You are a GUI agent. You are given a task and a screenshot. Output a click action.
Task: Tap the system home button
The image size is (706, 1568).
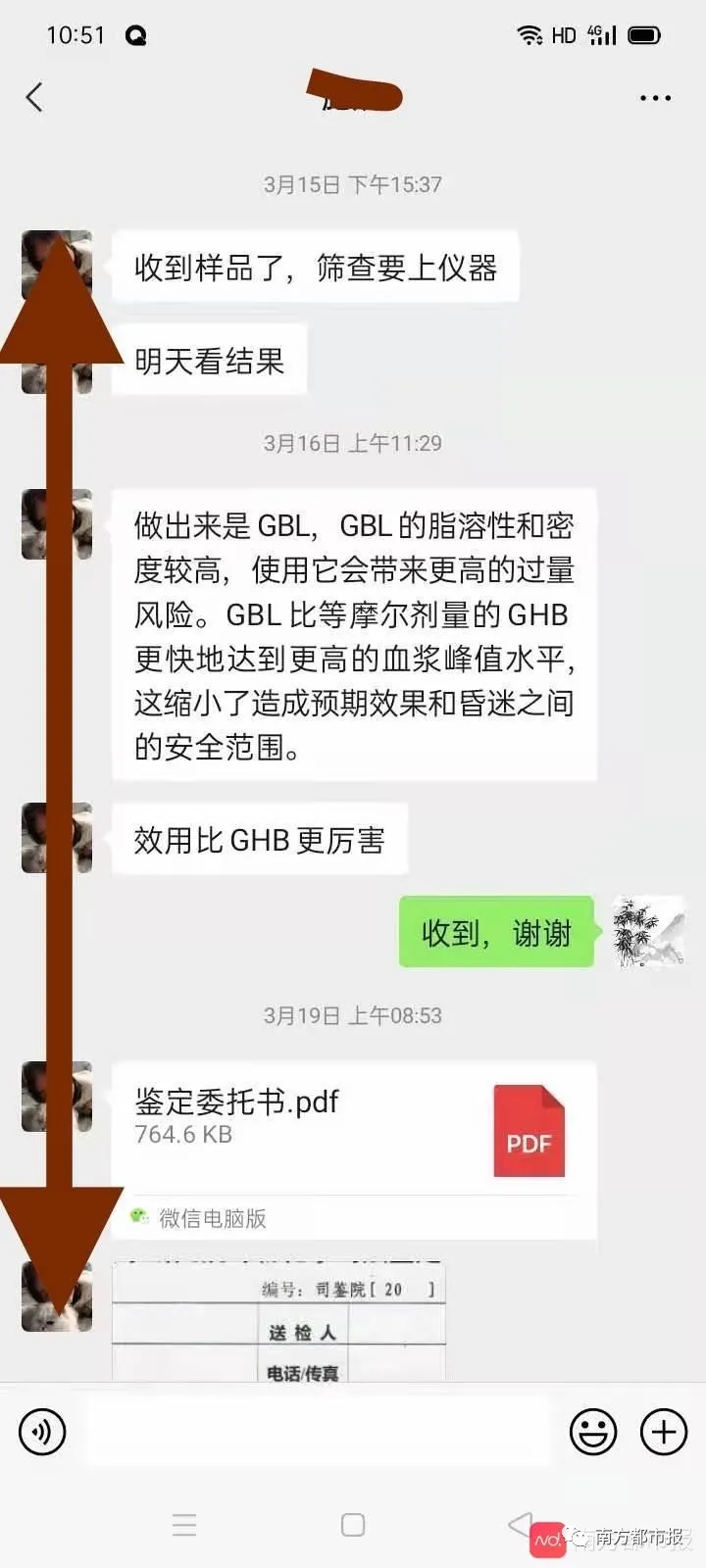(x=353, y=1525)
